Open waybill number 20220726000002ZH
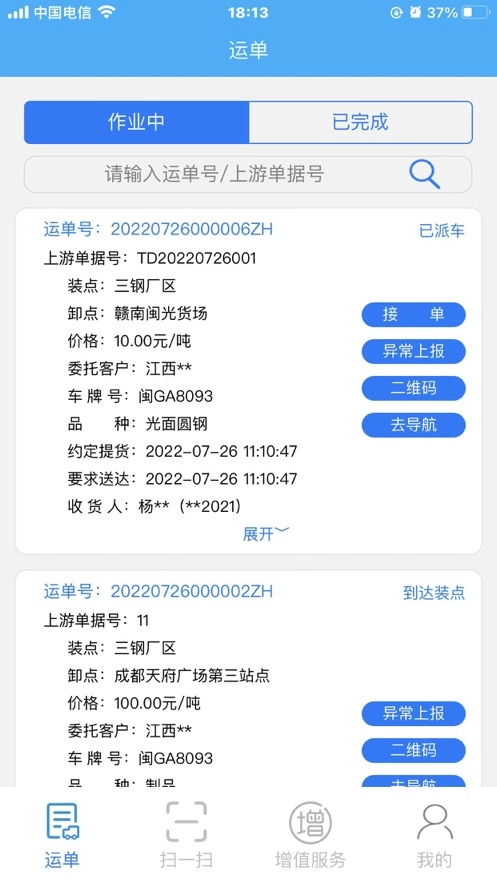This screenshot has width=497, height=883. [191, 591]
